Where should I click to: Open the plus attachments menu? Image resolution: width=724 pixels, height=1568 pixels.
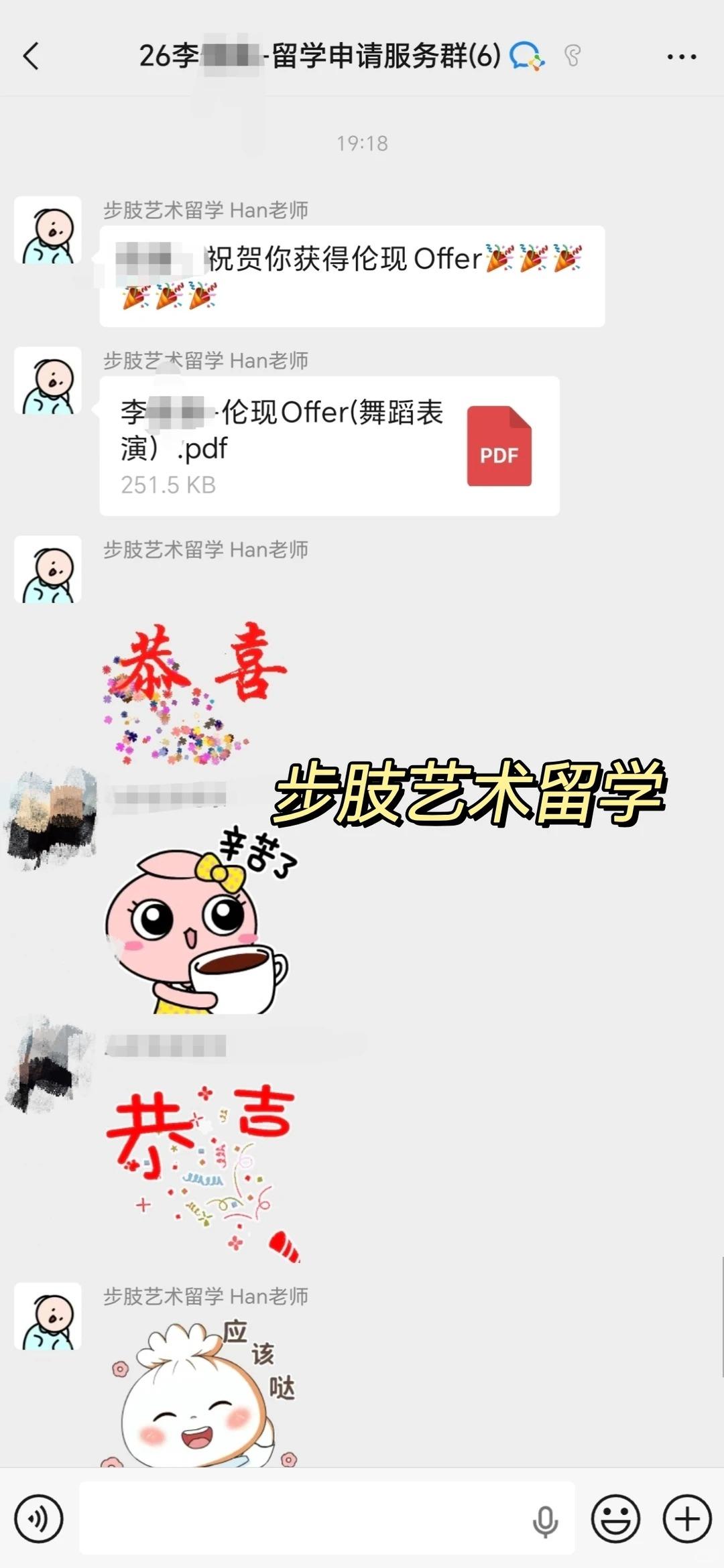tap(686, 1518)
